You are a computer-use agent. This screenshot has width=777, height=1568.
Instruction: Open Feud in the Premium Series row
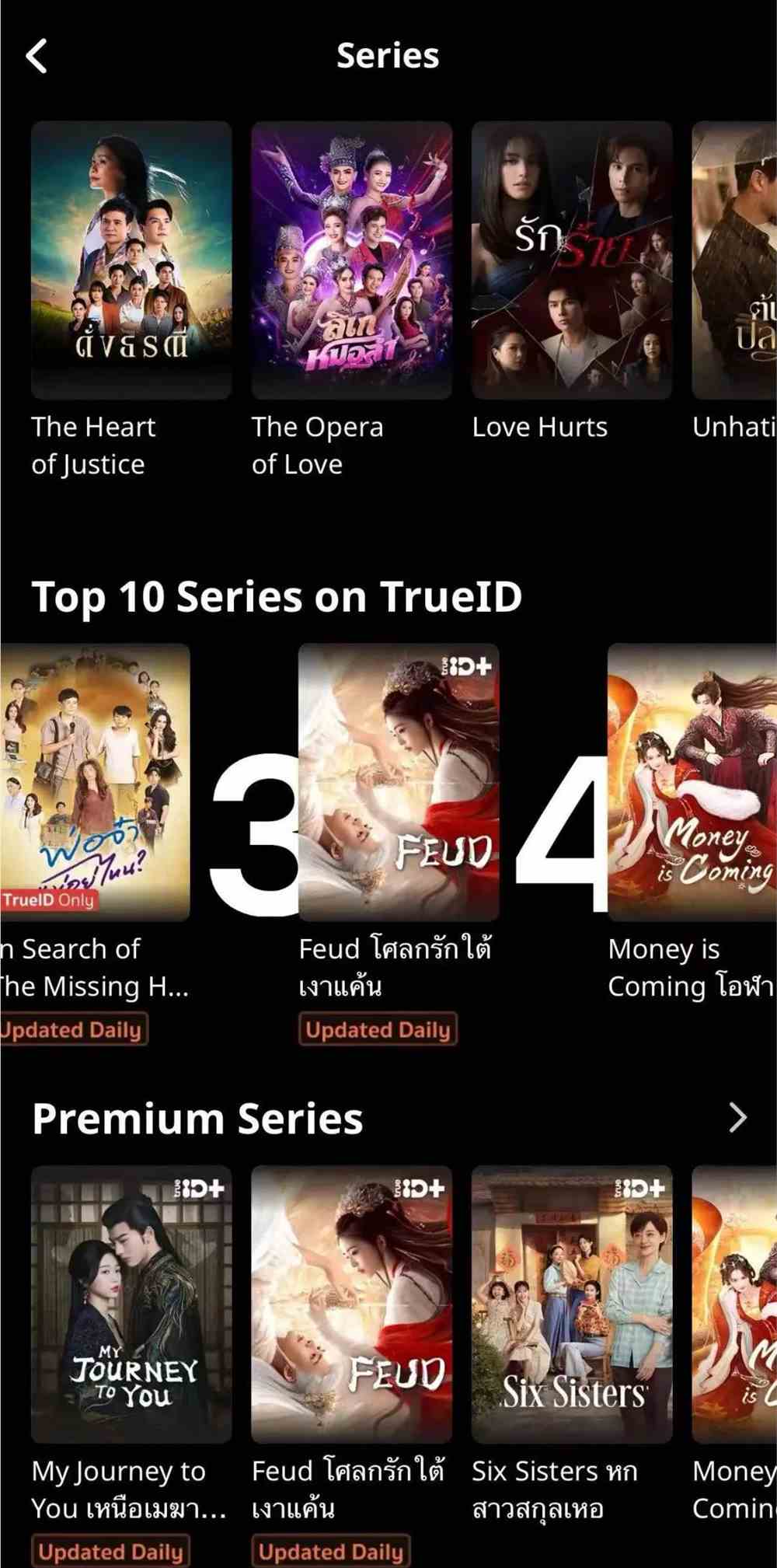[x=351, y=1304]
